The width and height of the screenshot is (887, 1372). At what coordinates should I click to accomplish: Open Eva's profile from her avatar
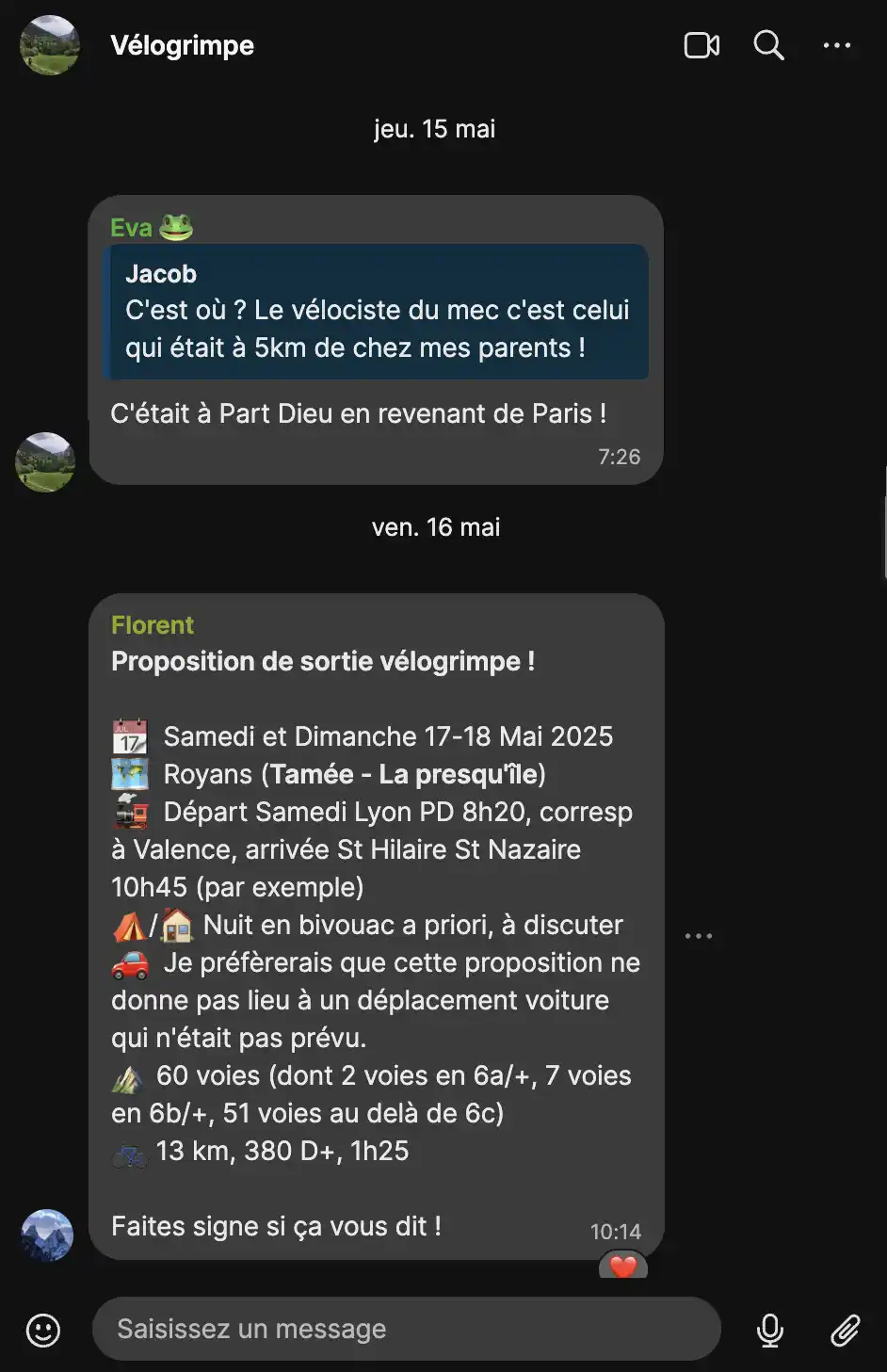(x=45, y=462)
